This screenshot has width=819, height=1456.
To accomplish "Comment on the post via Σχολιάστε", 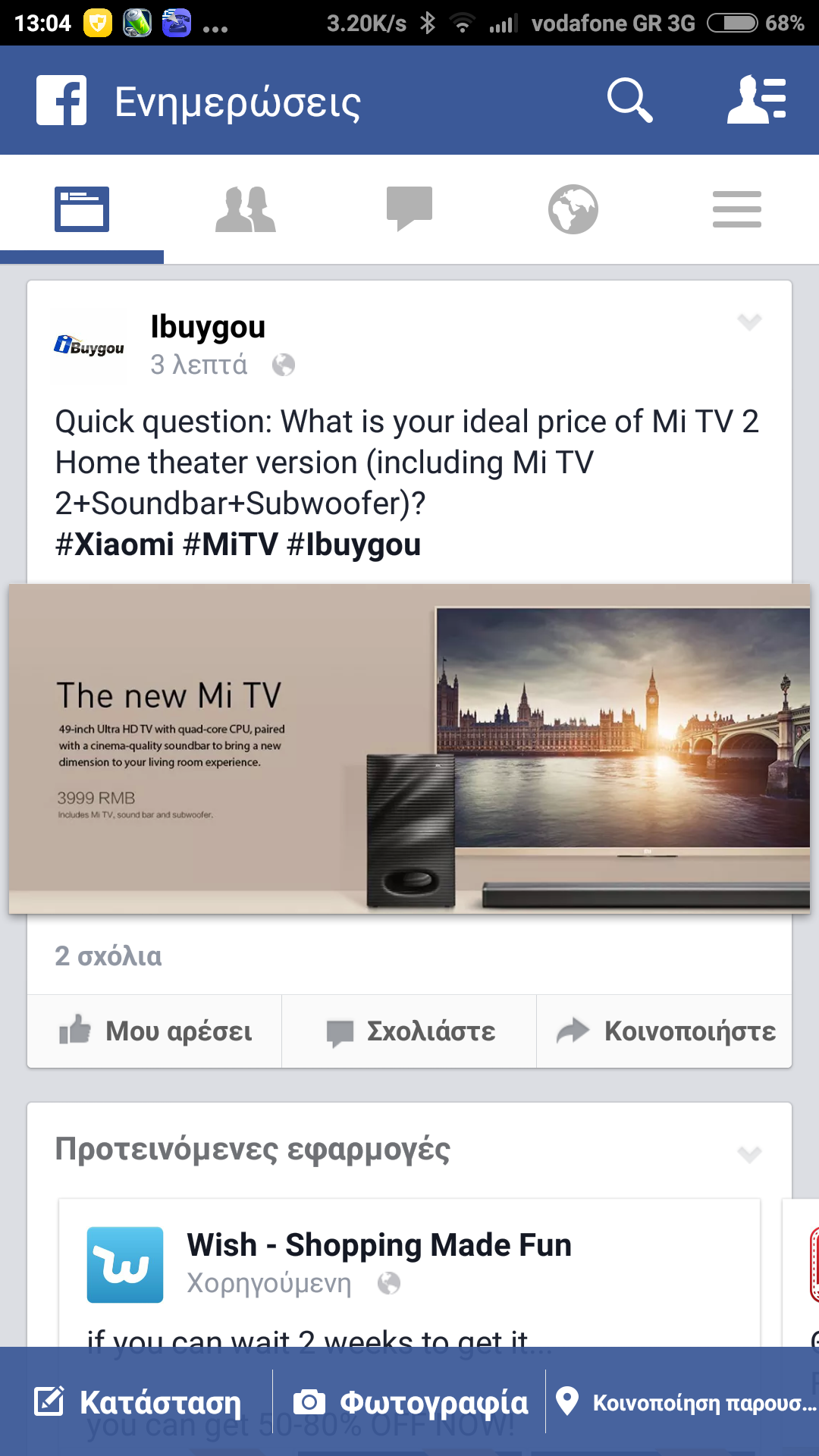I will pyautogui.click(x=410, y=1031).
